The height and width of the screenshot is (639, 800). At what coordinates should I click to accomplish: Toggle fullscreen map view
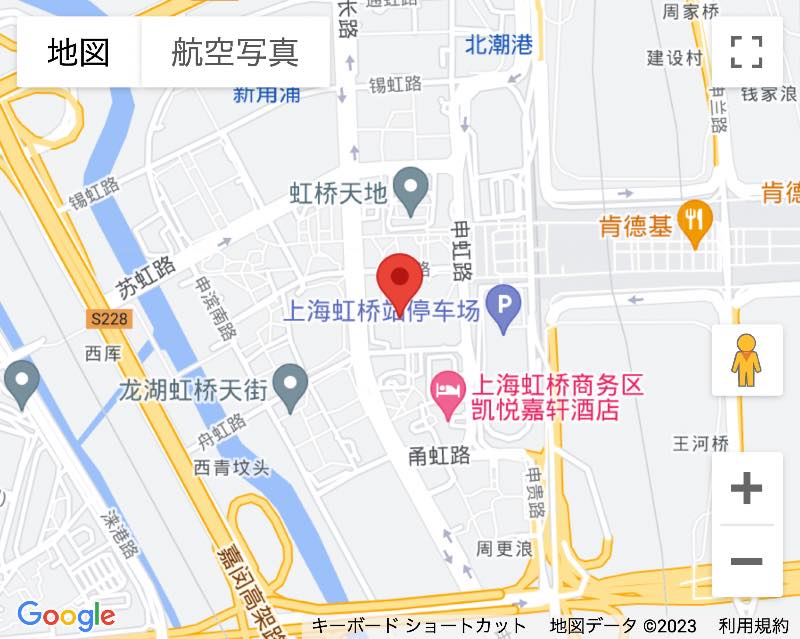pos(746,52)
